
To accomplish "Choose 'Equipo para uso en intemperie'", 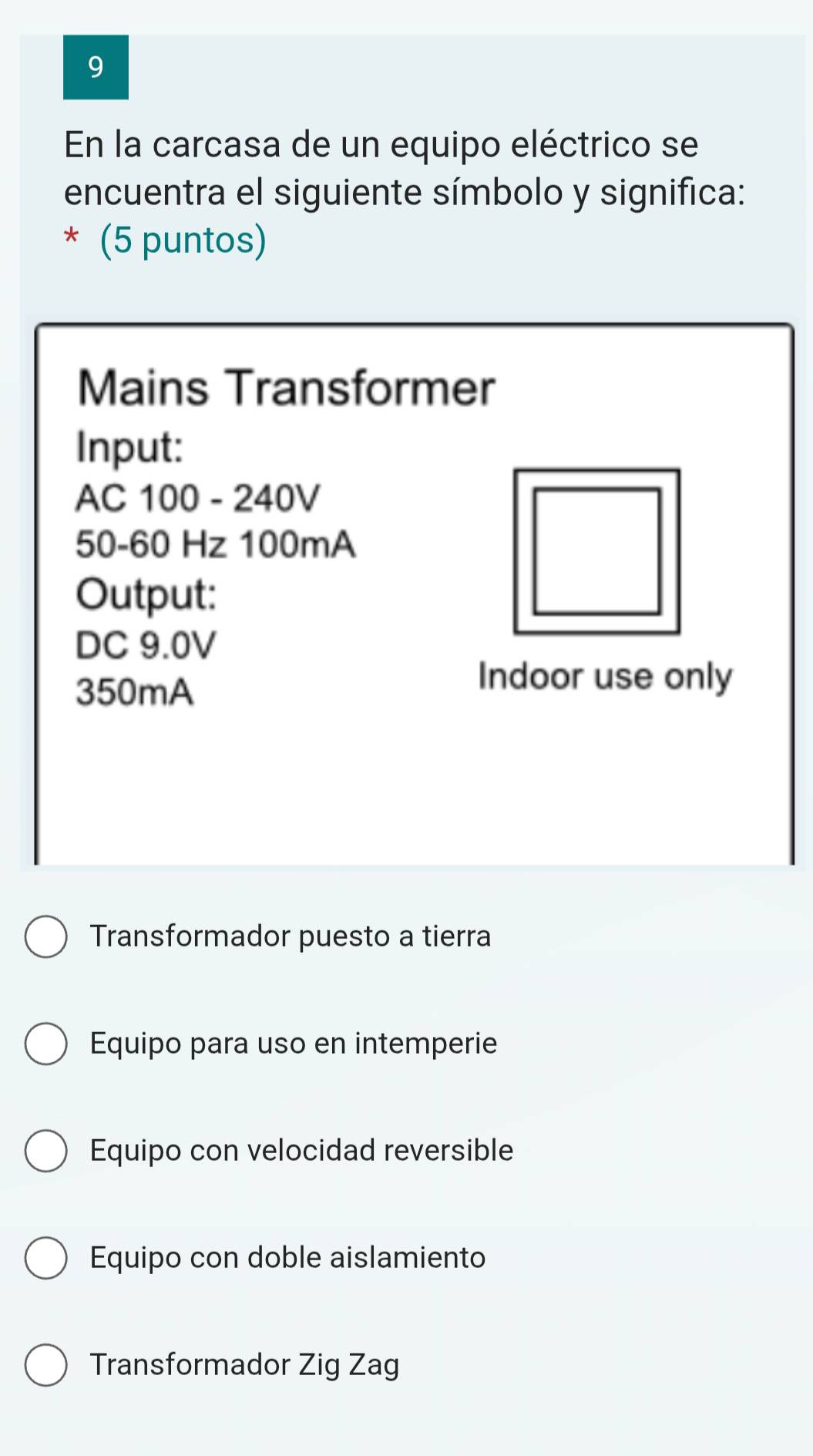I will click(x=46, y=1044).
